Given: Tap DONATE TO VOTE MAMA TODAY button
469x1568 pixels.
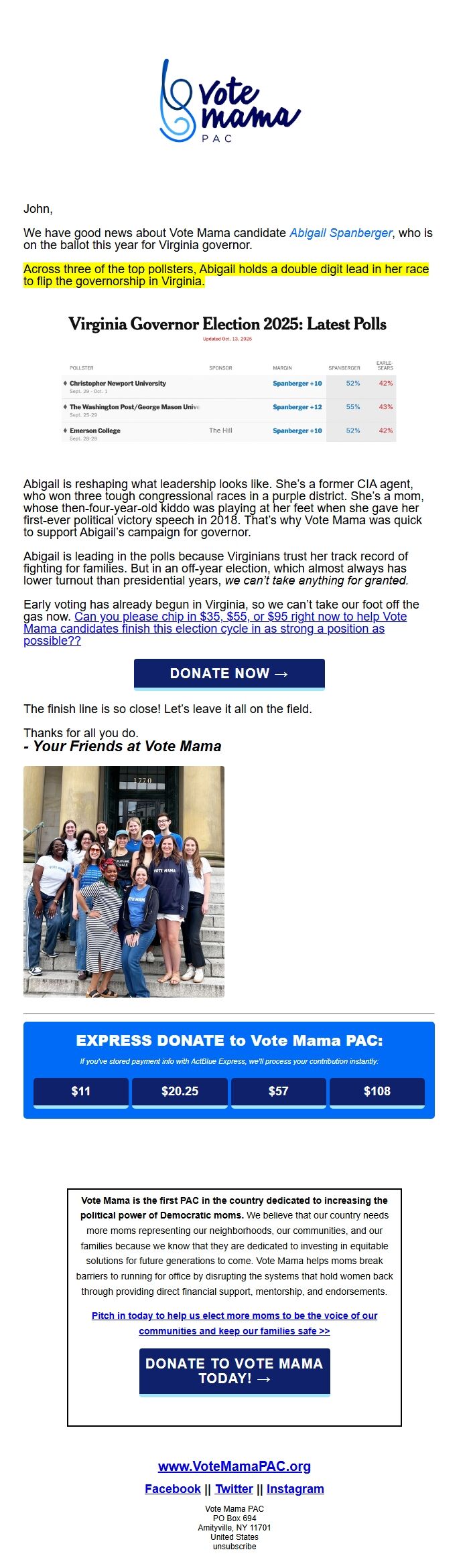Looking at the screenshot, I should tap(234, 1372).
